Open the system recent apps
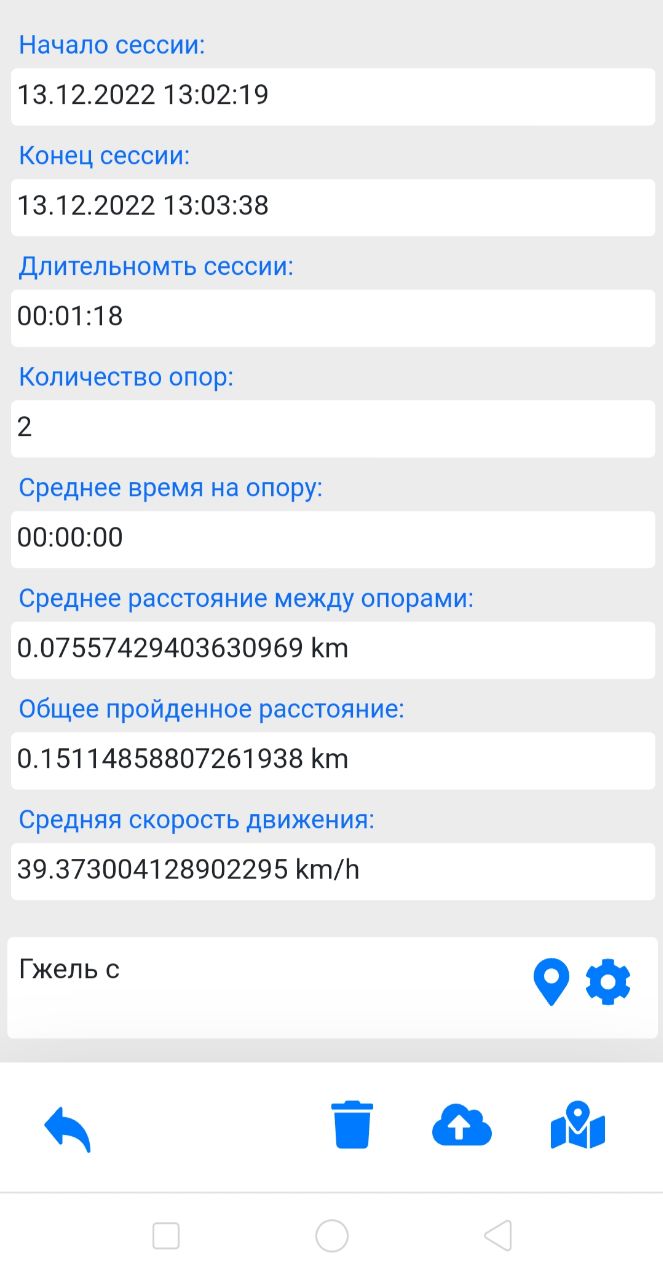The image size is (663, 1280). (166, 1236)
